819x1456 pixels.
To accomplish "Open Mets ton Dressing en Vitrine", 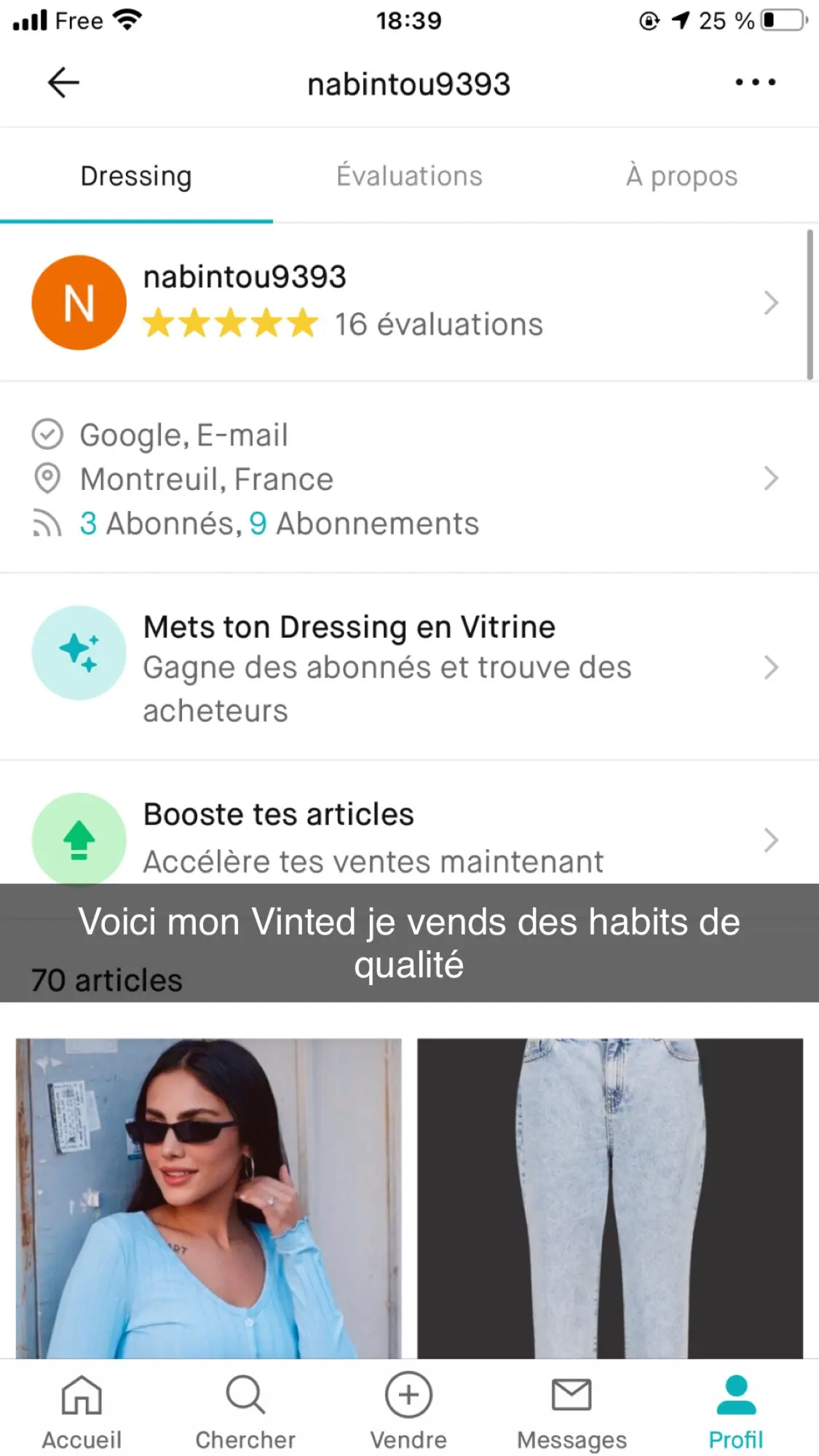I will pos(408,667).
